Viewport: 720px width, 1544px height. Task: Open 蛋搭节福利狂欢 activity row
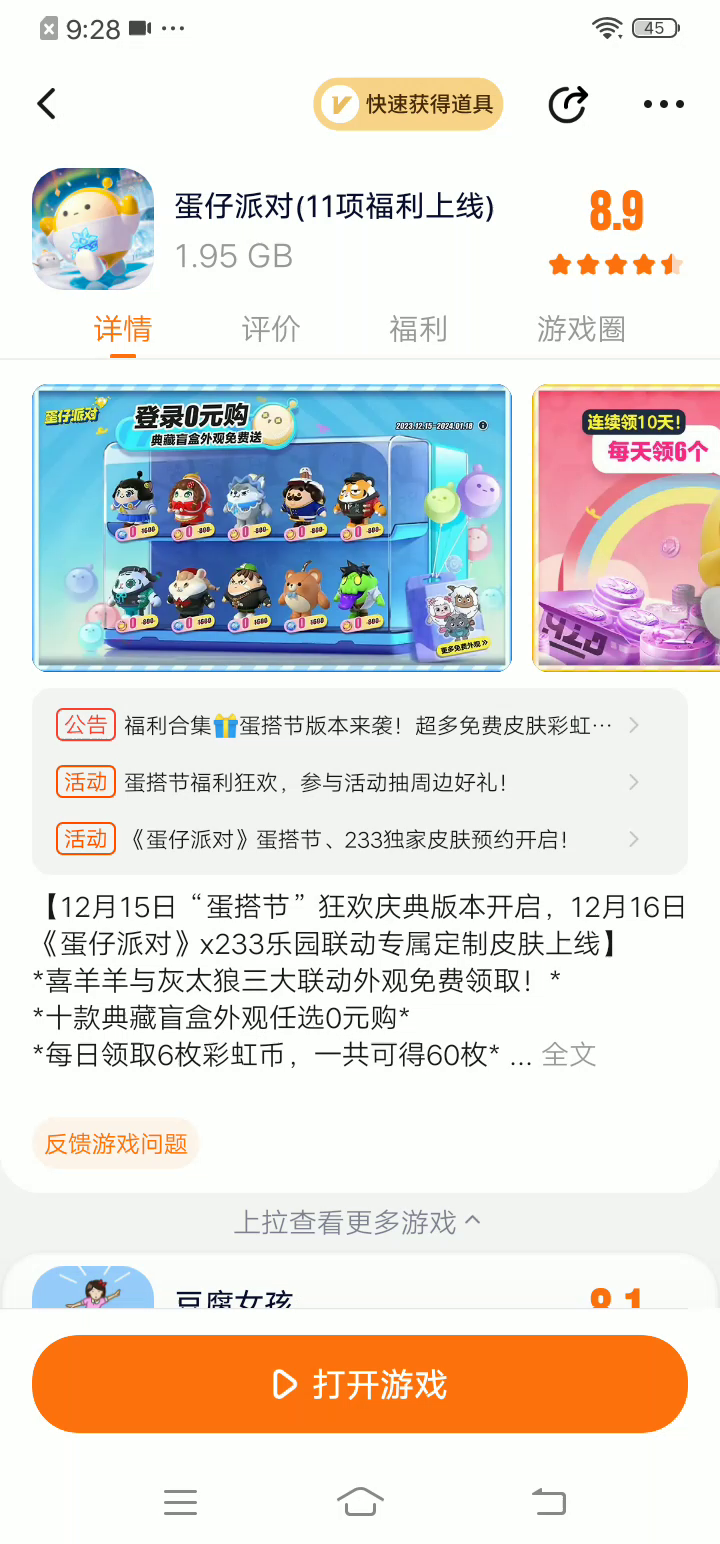coord(360,782)
